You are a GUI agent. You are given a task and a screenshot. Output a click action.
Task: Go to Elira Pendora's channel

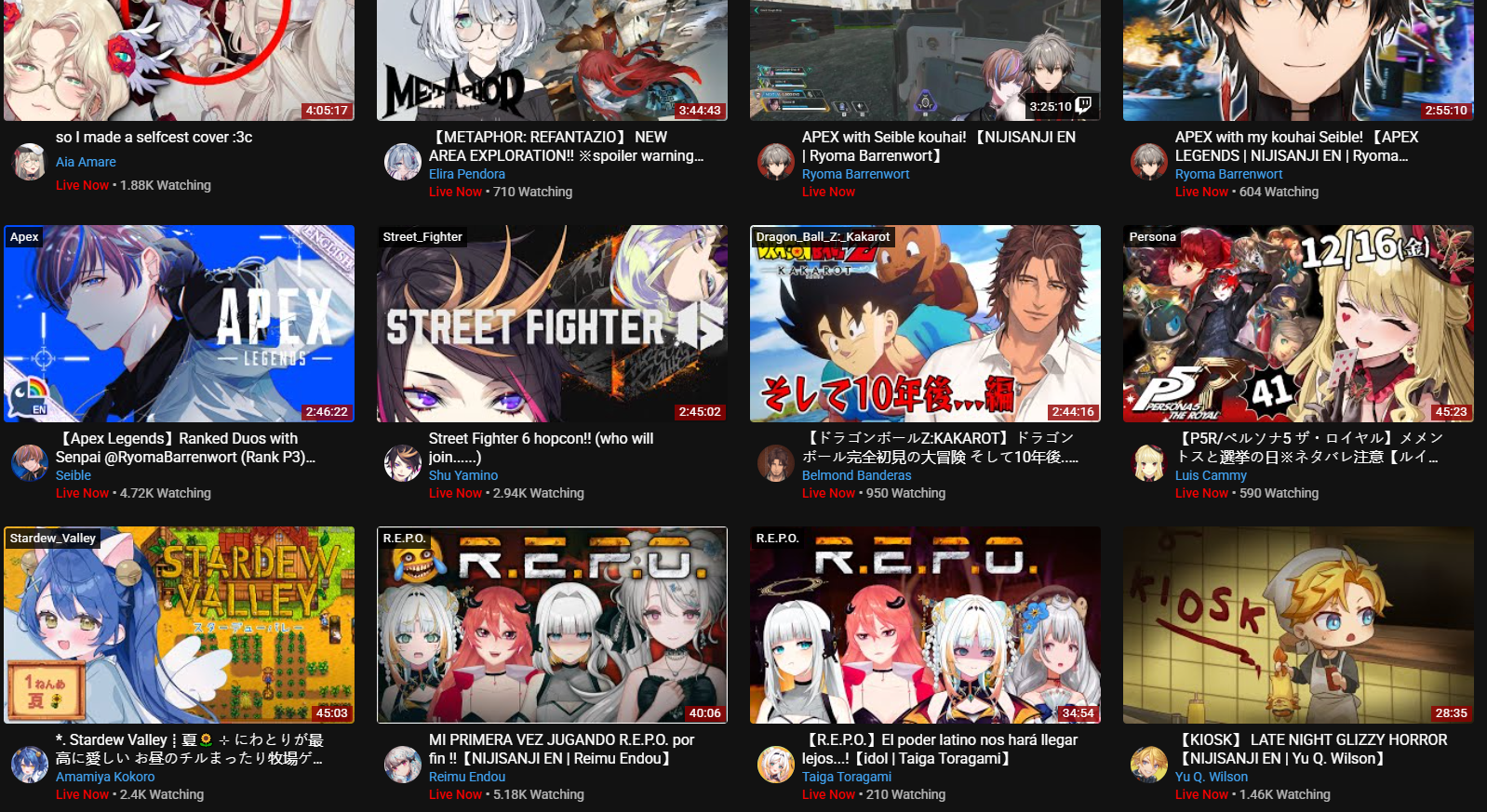[x=466, y=174]
